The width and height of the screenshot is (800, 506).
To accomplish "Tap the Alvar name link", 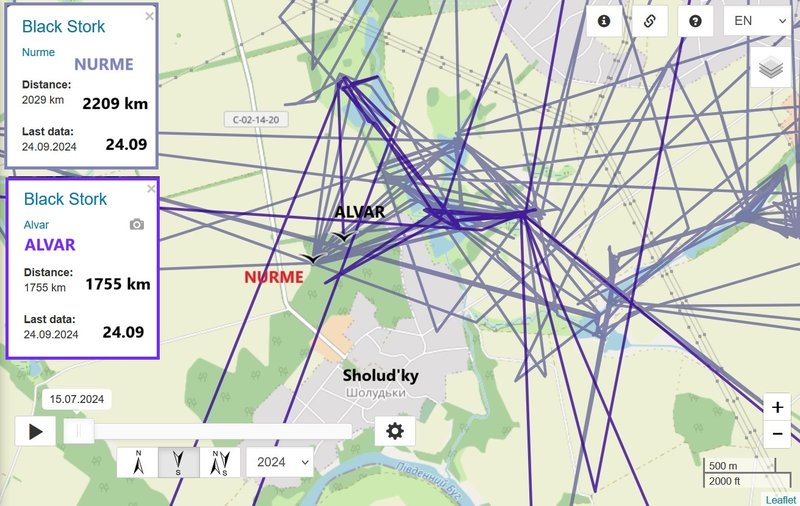I will 36,225.
